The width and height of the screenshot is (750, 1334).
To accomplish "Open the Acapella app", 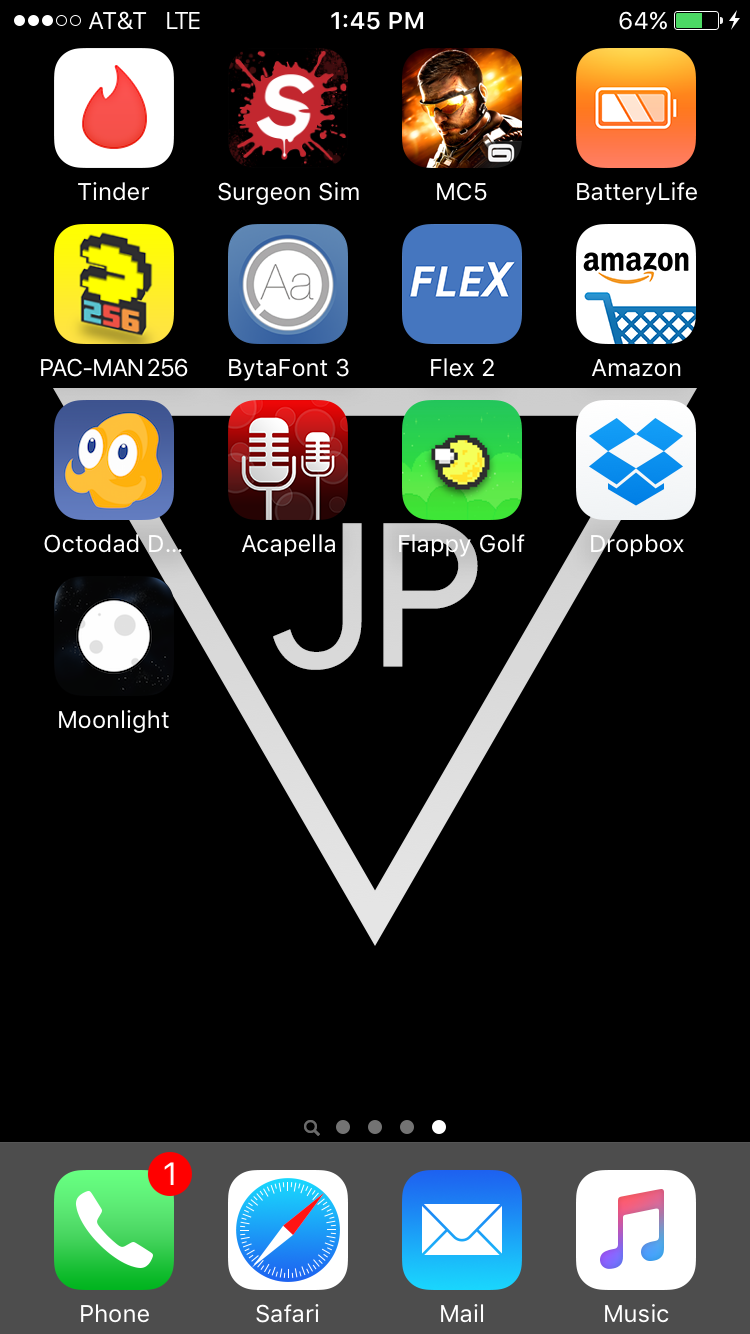I will pos(288,460).
